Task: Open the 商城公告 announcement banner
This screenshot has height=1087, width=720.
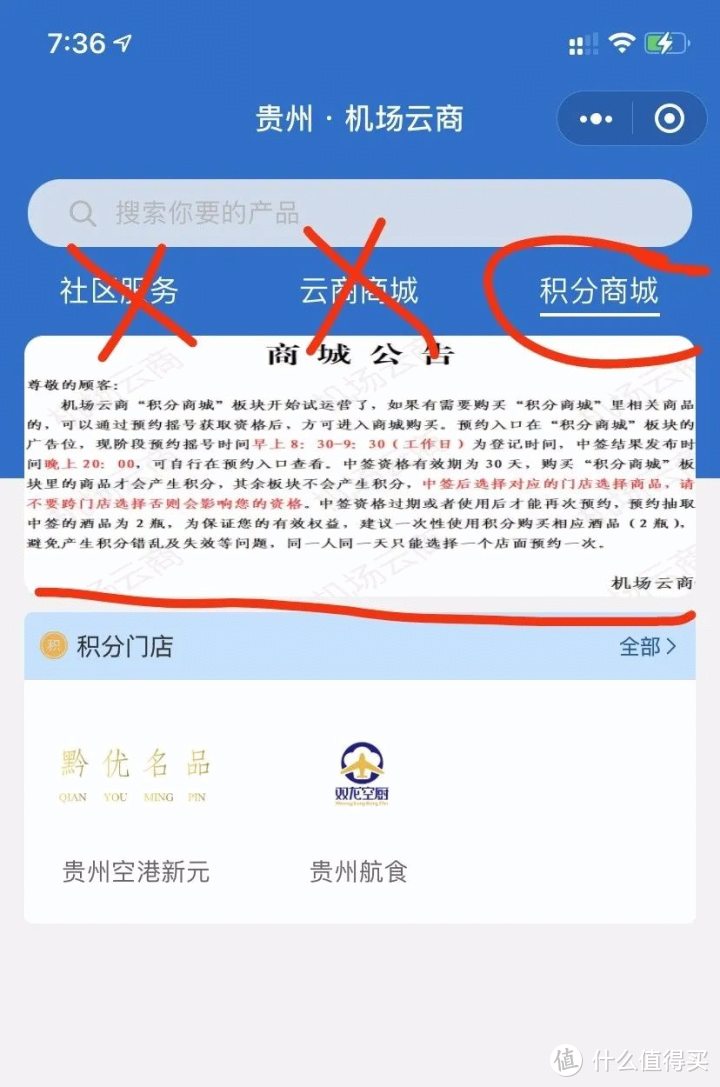Action: [x=360, y=465]
